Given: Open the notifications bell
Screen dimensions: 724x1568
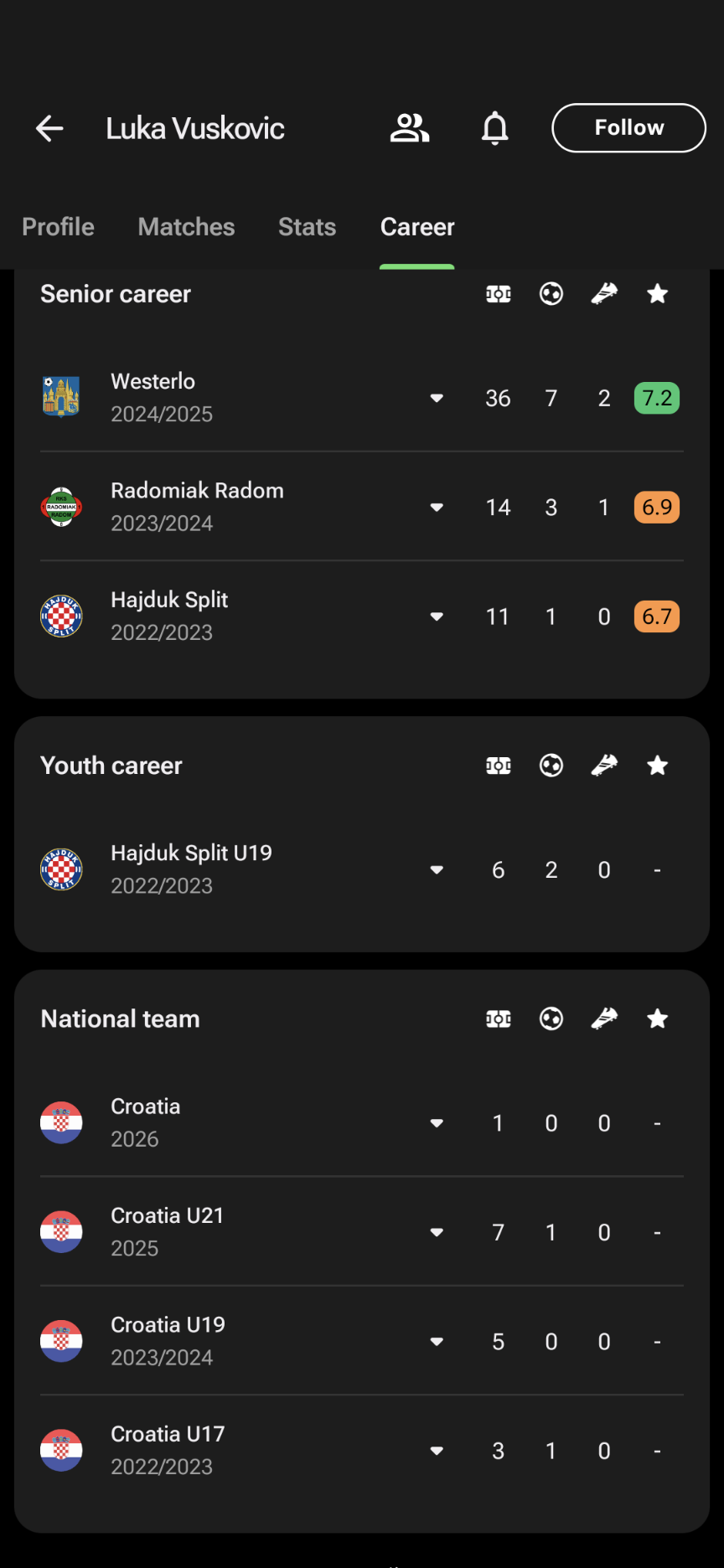Looking at the screenshot, I should [x=495, y=128].
